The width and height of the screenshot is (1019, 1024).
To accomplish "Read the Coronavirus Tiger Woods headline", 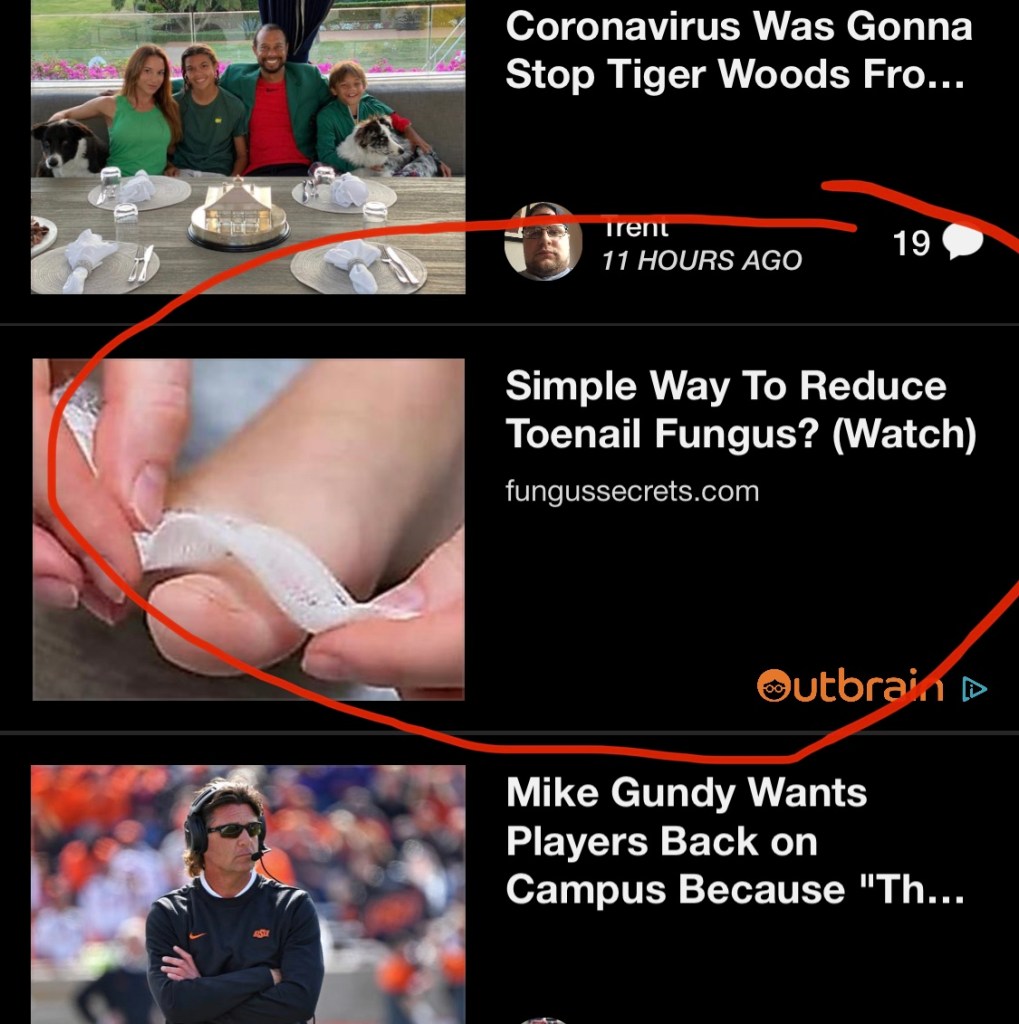I will [x=737, y=51].
